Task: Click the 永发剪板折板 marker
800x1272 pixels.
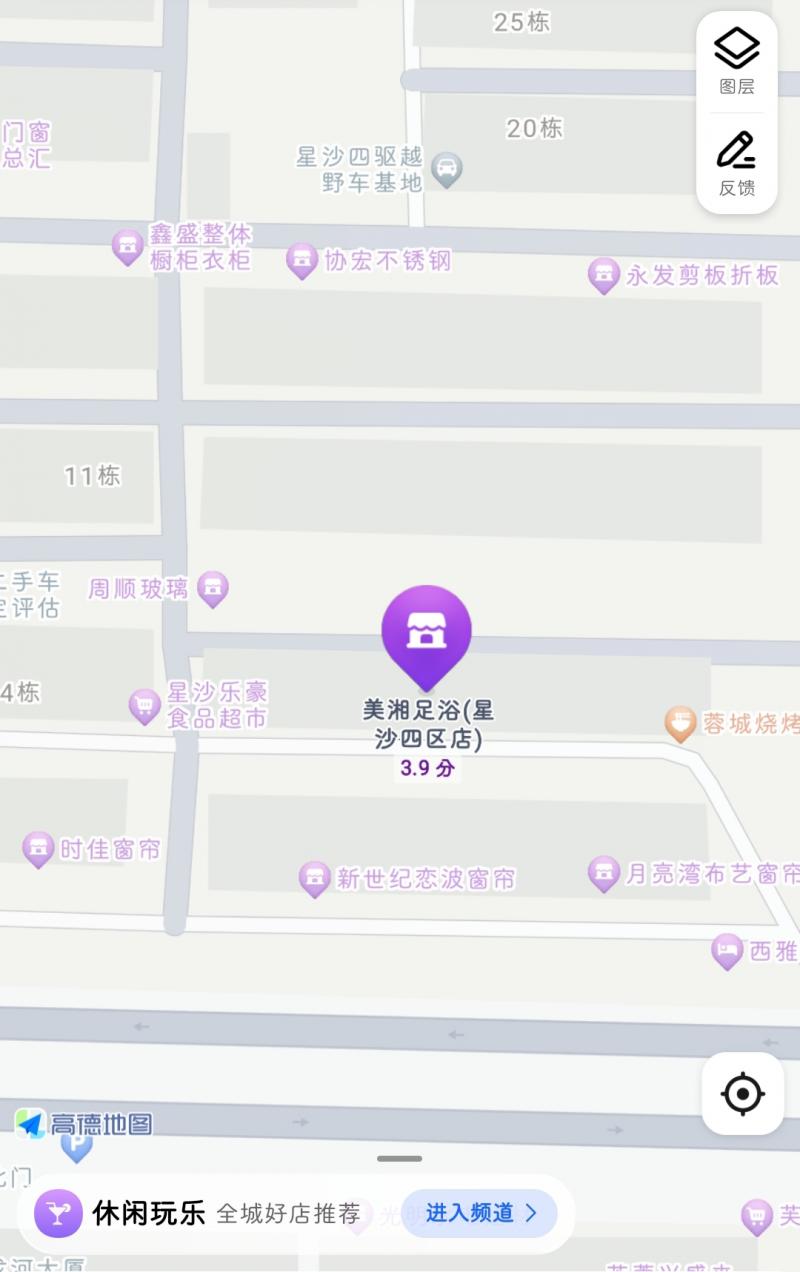Action: point(603,272)
